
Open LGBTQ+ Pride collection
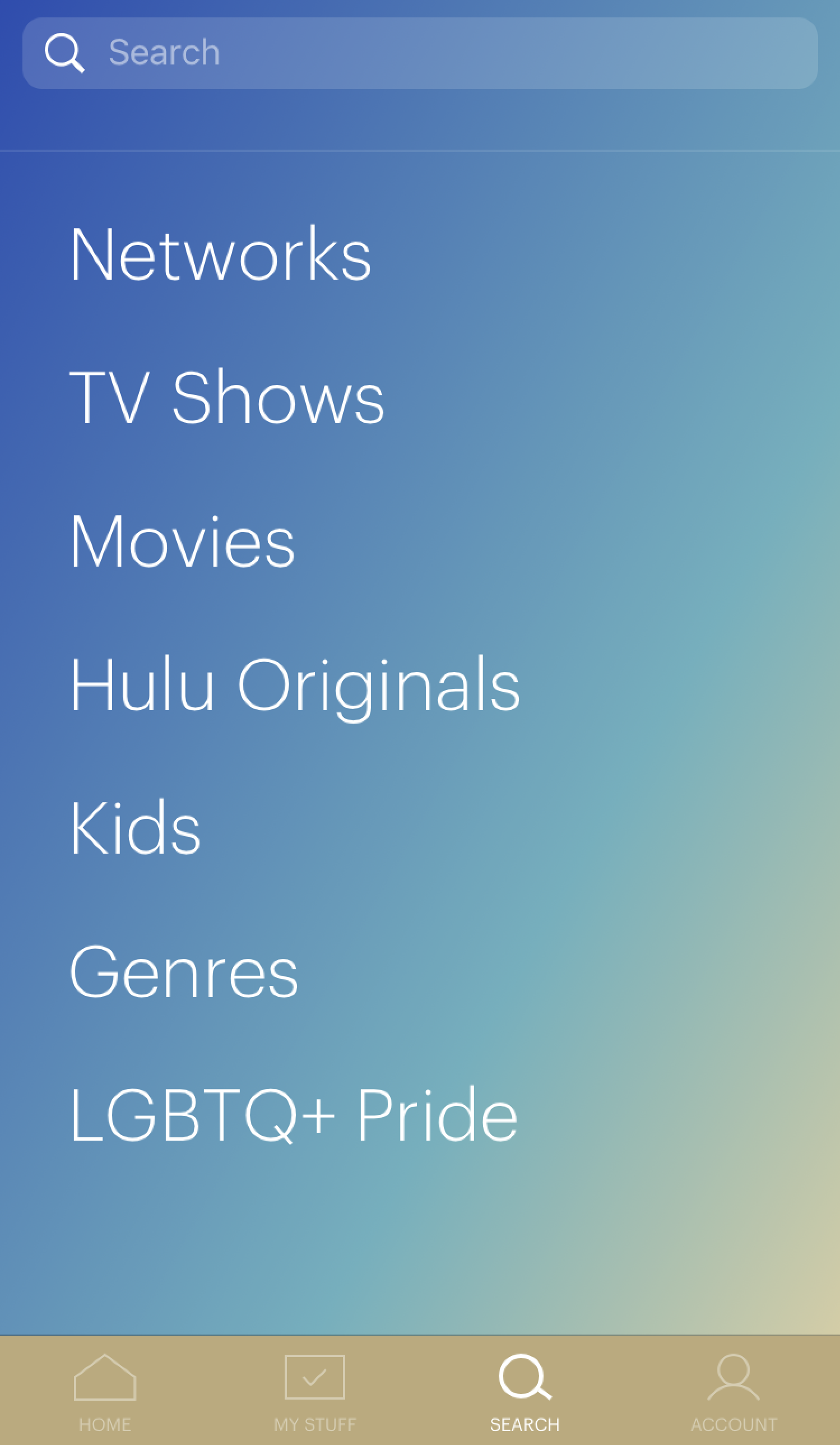pos(294,1116)
